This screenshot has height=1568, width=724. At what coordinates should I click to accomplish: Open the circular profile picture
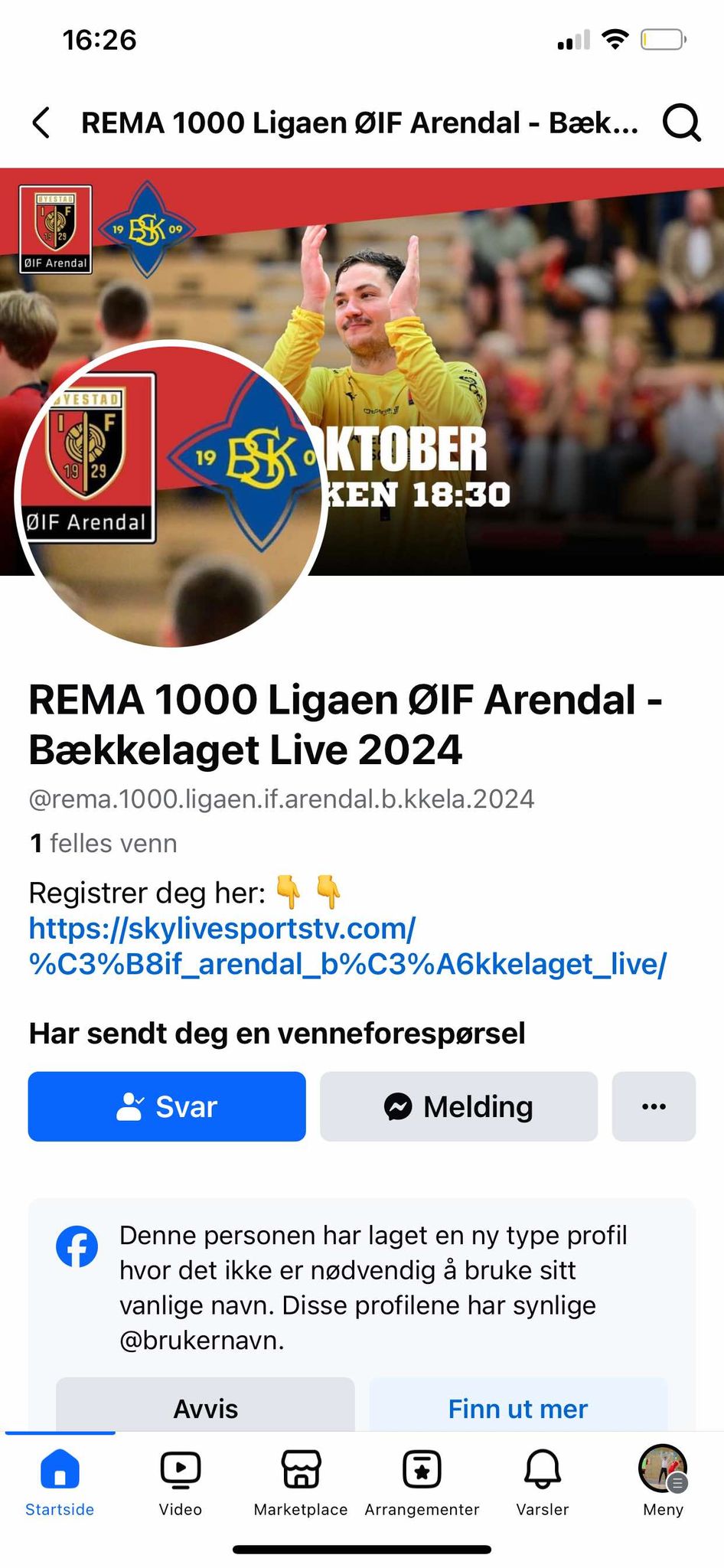coord(171,494)
